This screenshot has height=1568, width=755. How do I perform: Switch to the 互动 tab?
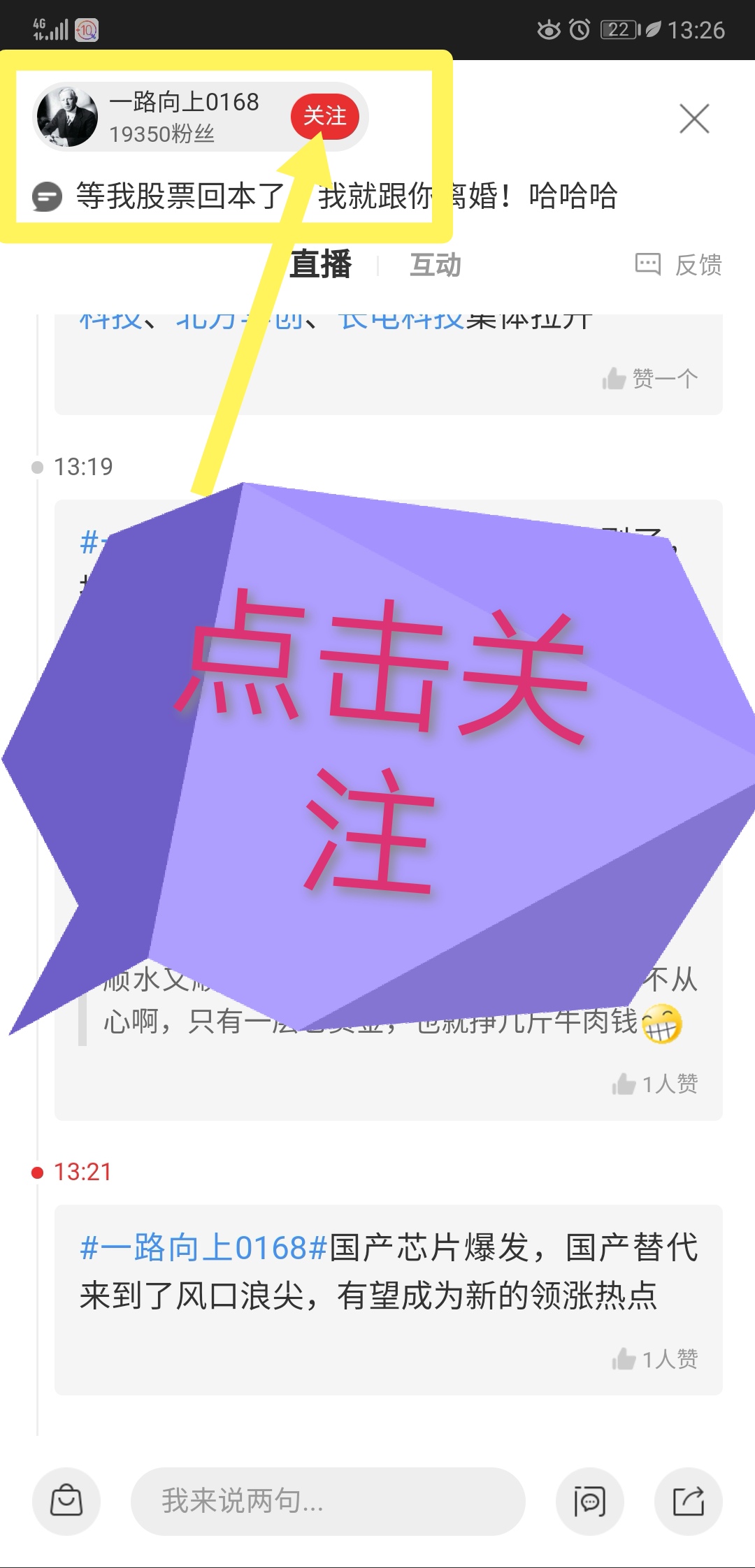[435, 265]
